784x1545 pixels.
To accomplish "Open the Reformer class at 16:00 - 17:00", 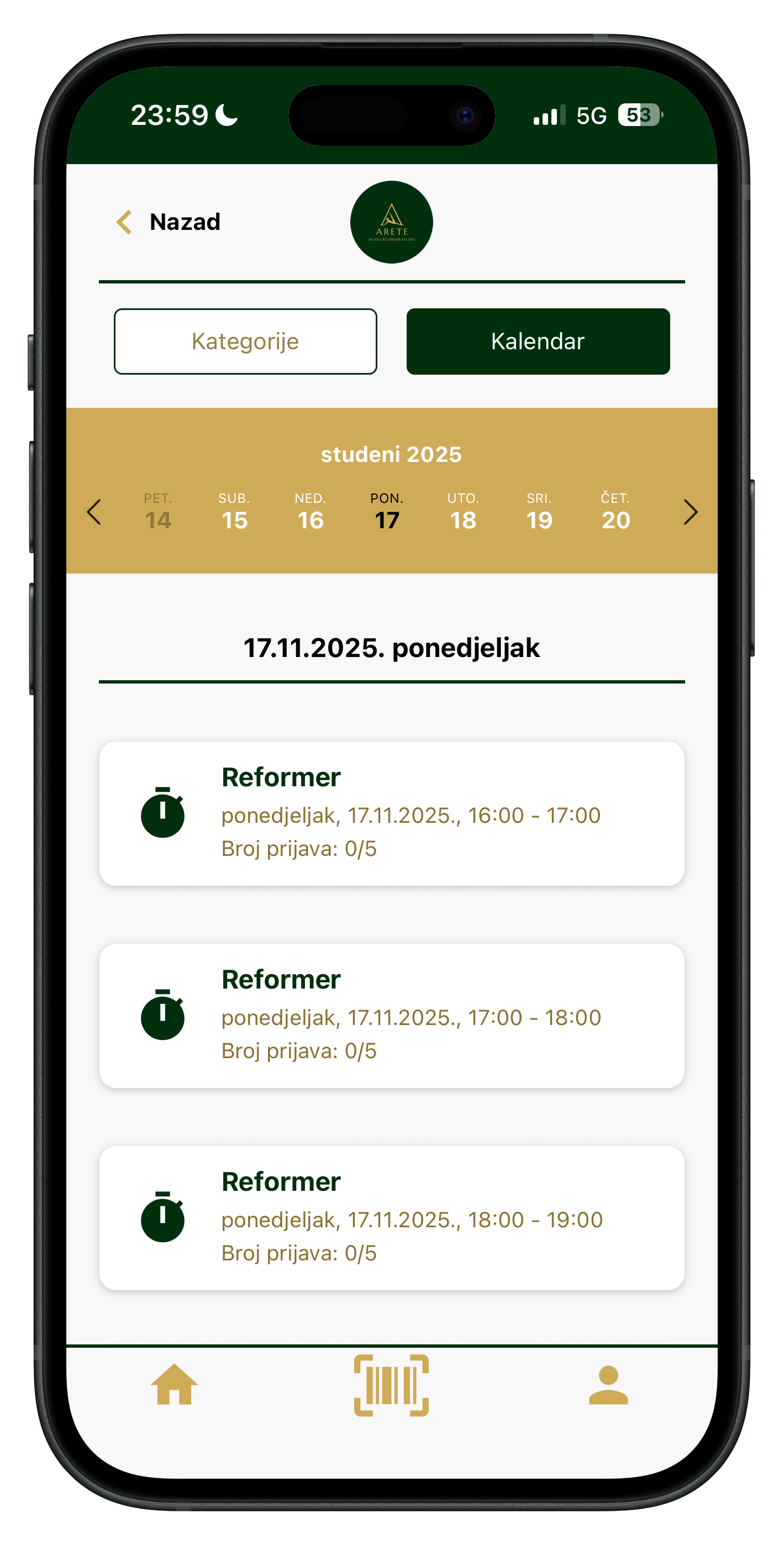I will click(x=392, y=813).
